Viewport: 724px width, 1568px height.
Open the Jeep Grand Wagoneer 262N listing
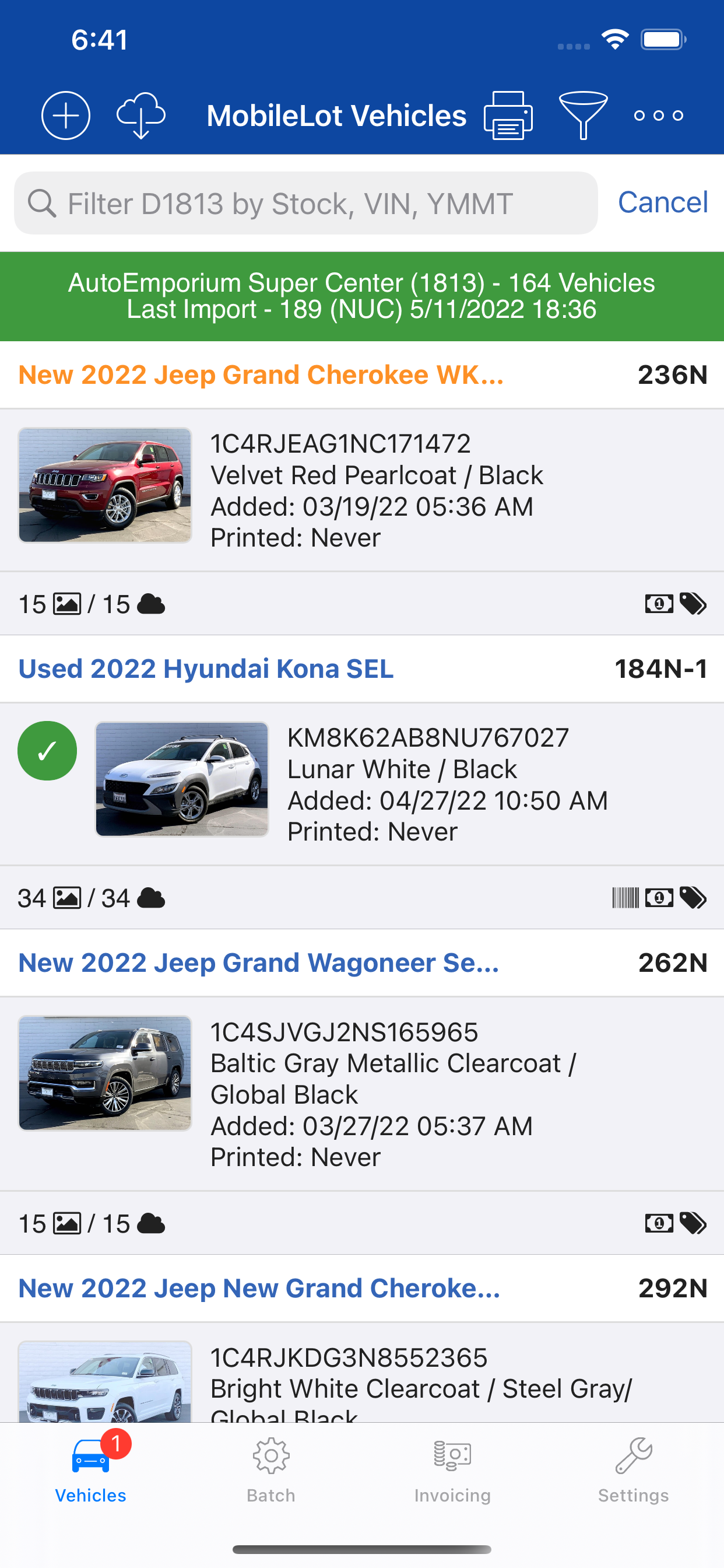tap(259, 963)
